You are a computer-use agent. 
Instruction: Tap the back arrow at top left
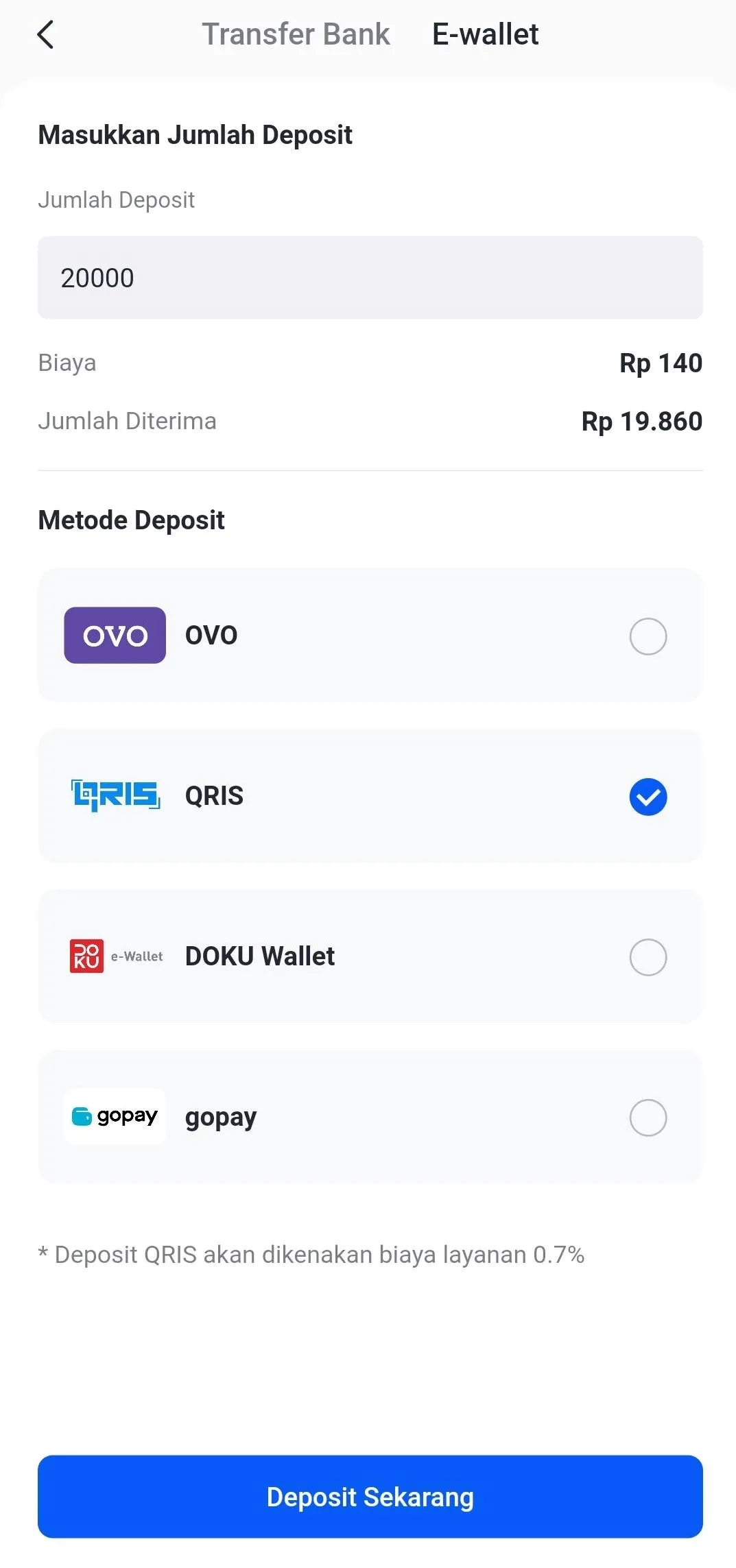45,34
